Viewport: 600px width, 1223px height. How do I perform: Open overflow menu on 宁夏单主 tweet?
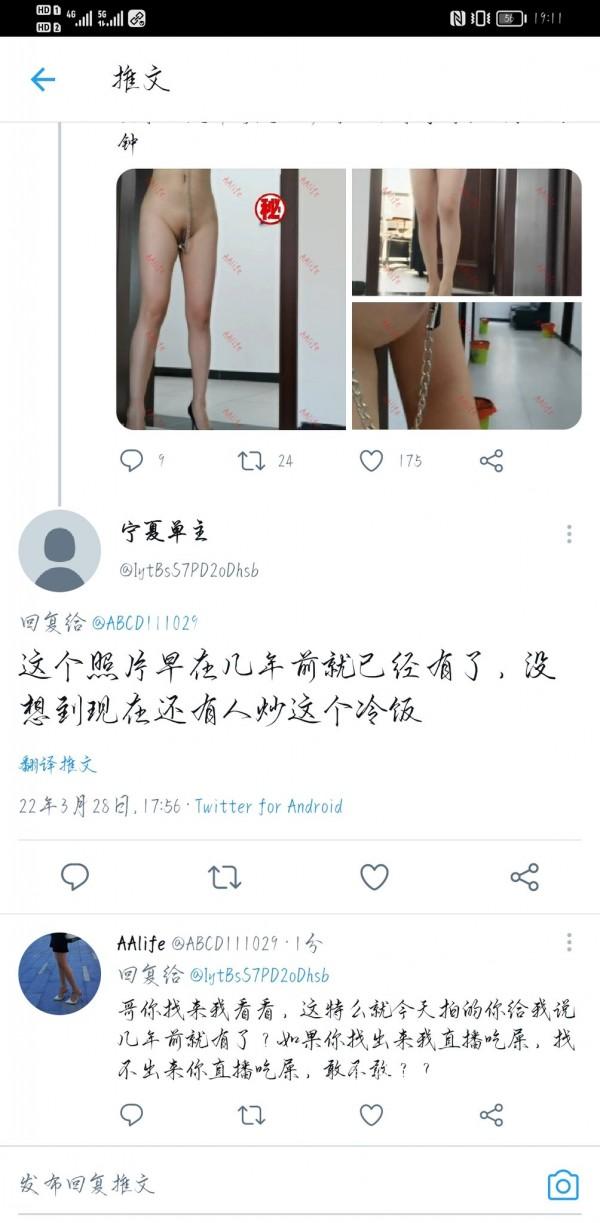point(569,534)
